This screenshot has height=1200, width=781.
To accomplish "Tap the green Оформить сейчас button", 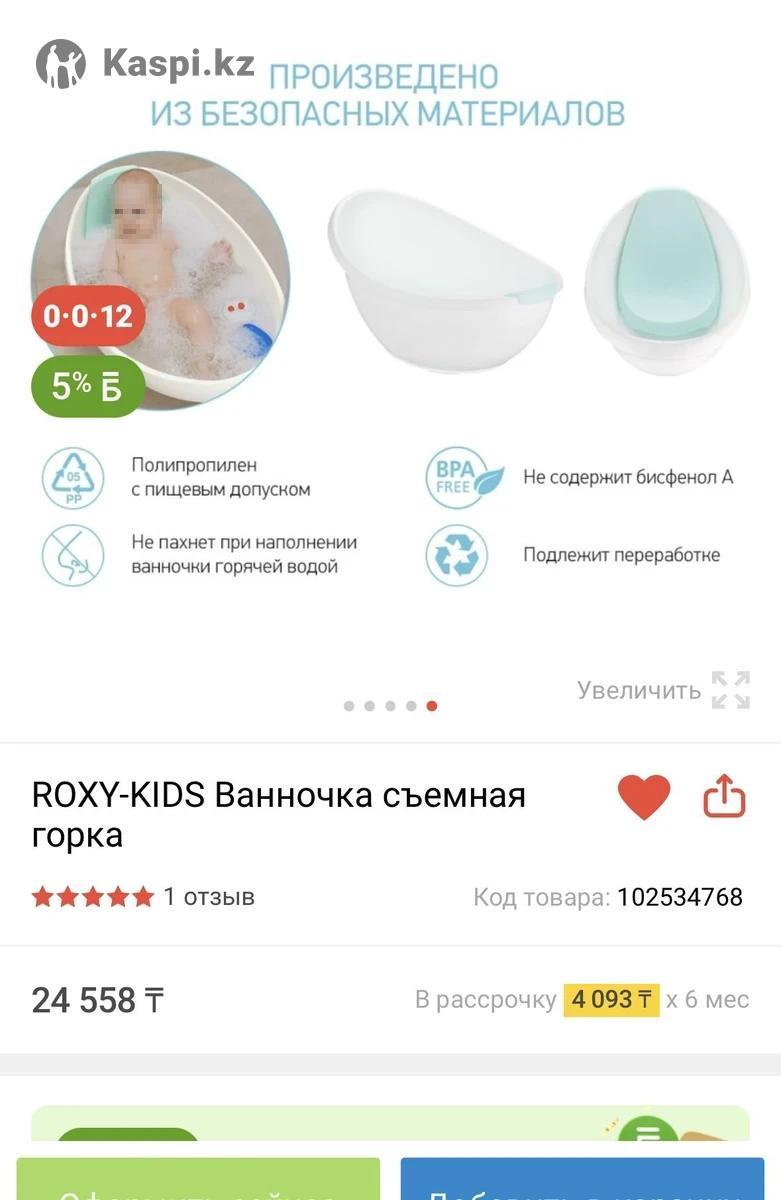I will [x=198, y=1181].
